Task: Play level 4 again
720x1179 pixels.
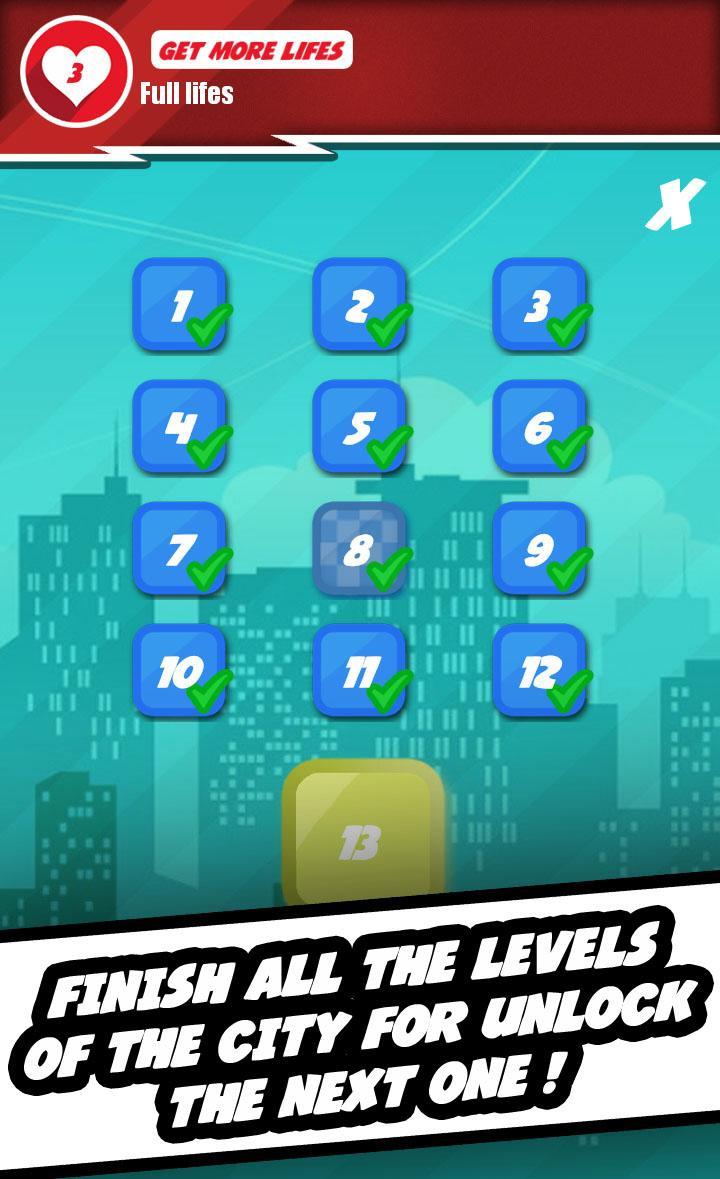Action: (180, 427)
